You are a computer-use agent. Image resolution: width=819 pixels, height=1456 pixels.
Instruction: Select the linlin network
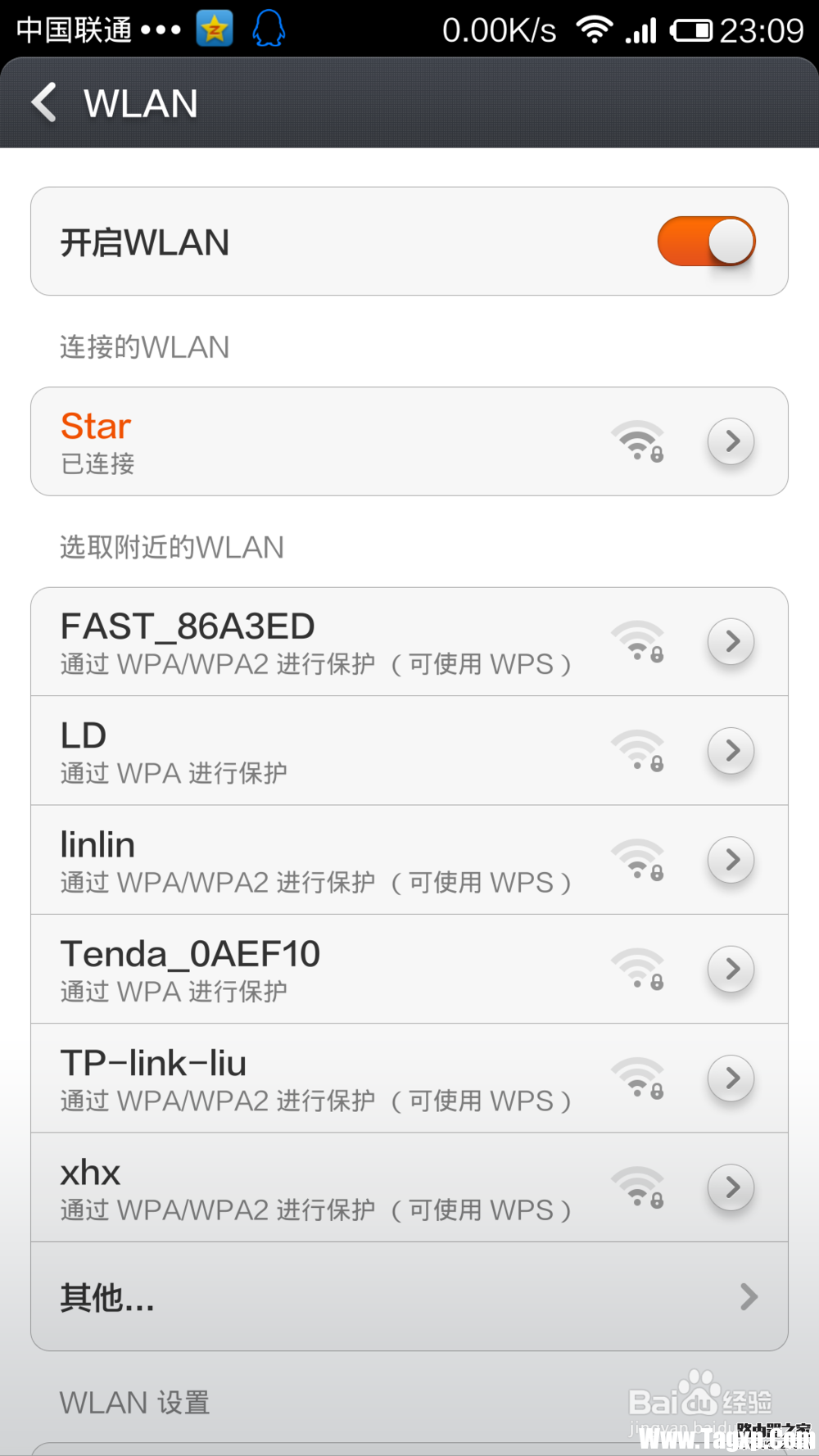click(x=328, y=860)
